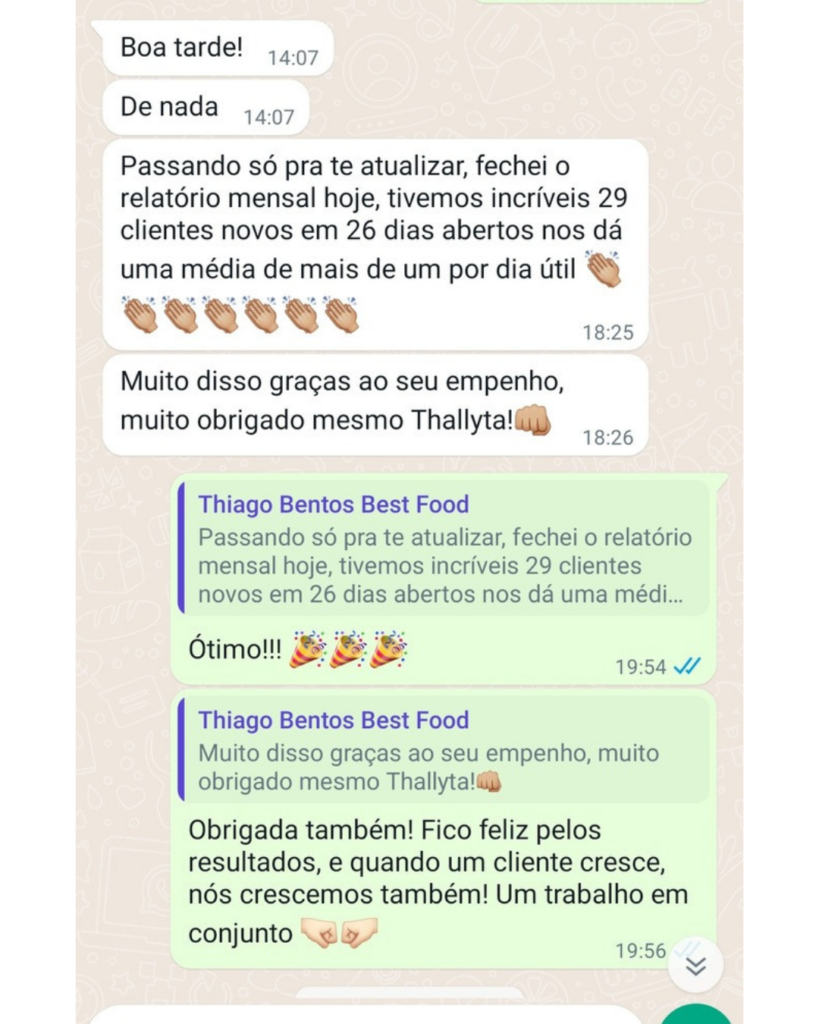Jump to latest messages with double-chevron button

tap(696, 965)
